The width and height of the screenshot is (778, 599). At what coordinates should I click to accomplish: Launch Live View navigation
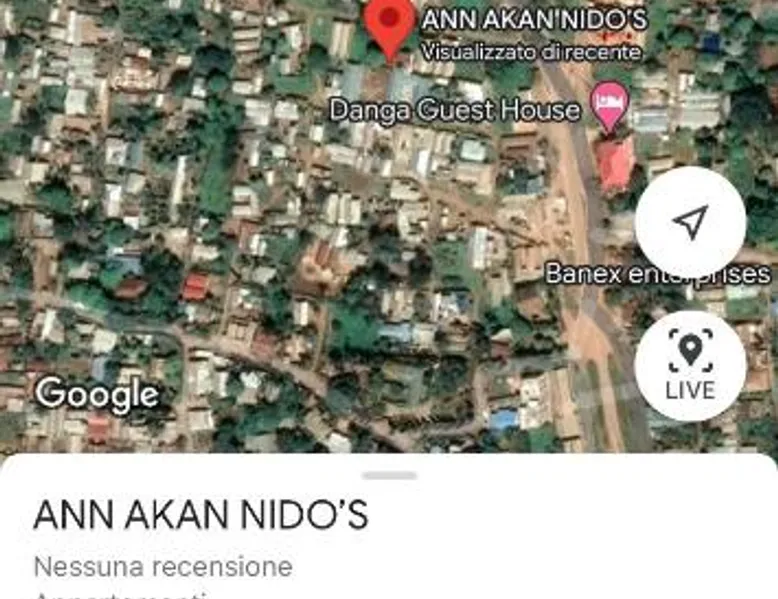click(690, 365)
